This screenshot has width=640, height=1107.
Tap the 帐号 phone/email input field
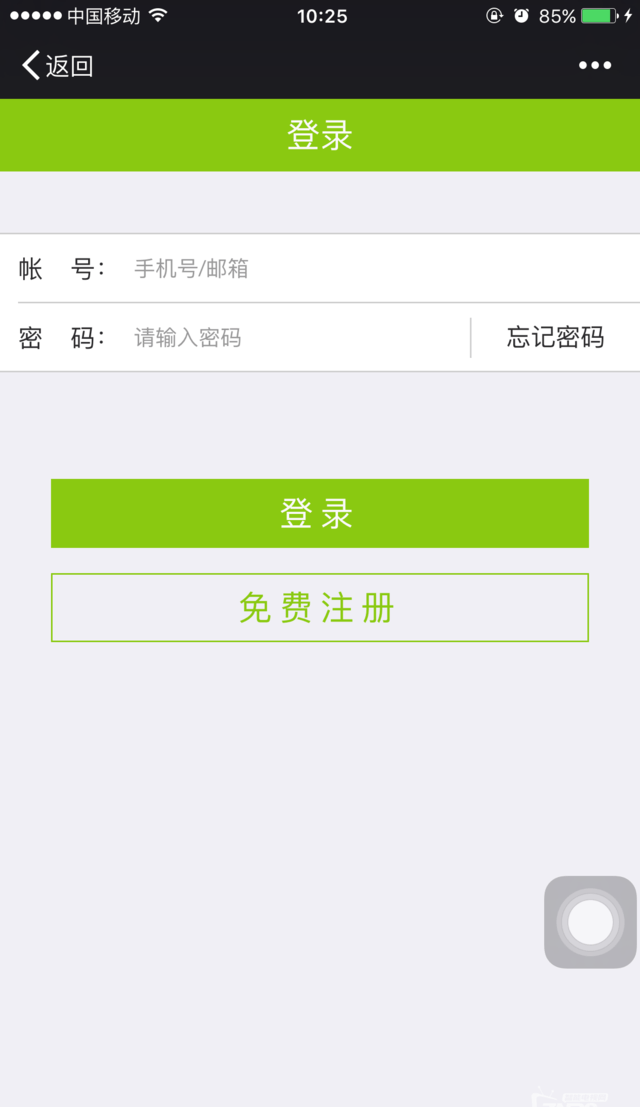[381, 268]
